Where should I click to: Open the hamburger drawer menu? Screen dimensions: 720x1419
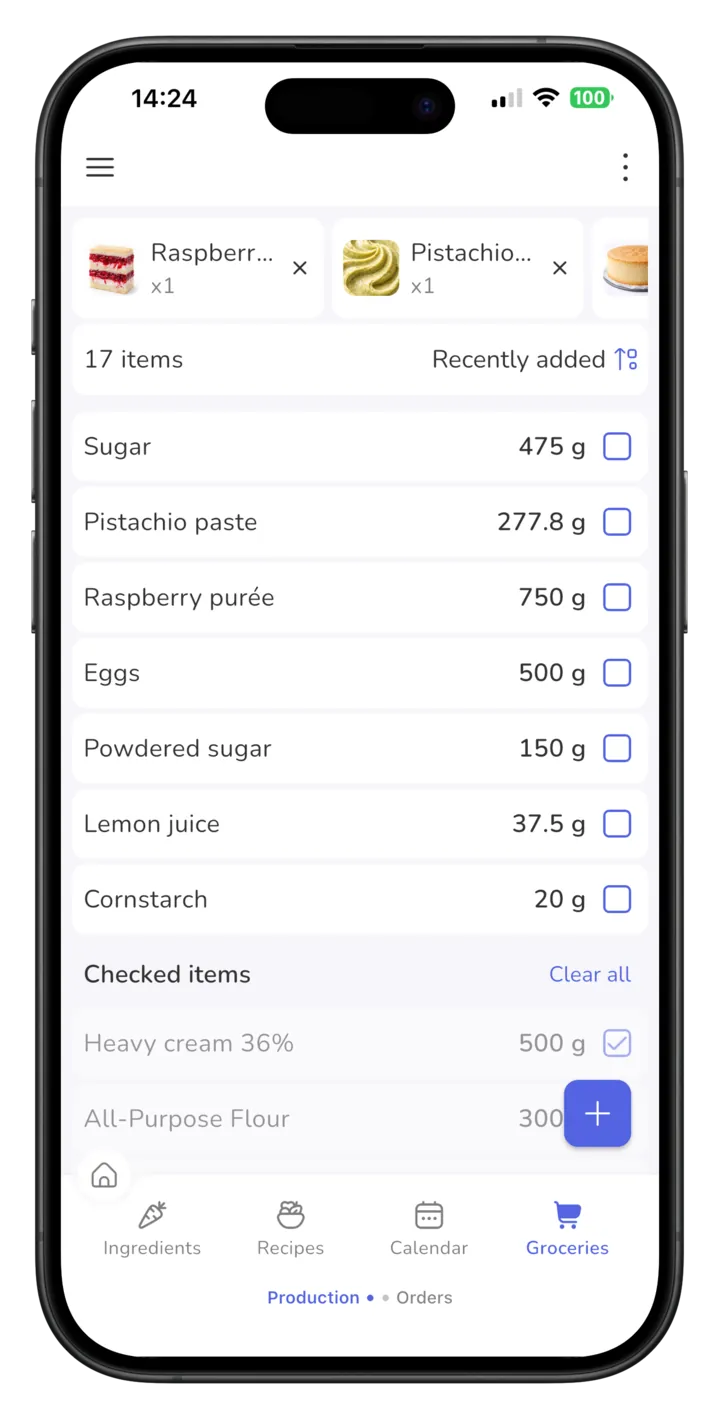[100, 167]
